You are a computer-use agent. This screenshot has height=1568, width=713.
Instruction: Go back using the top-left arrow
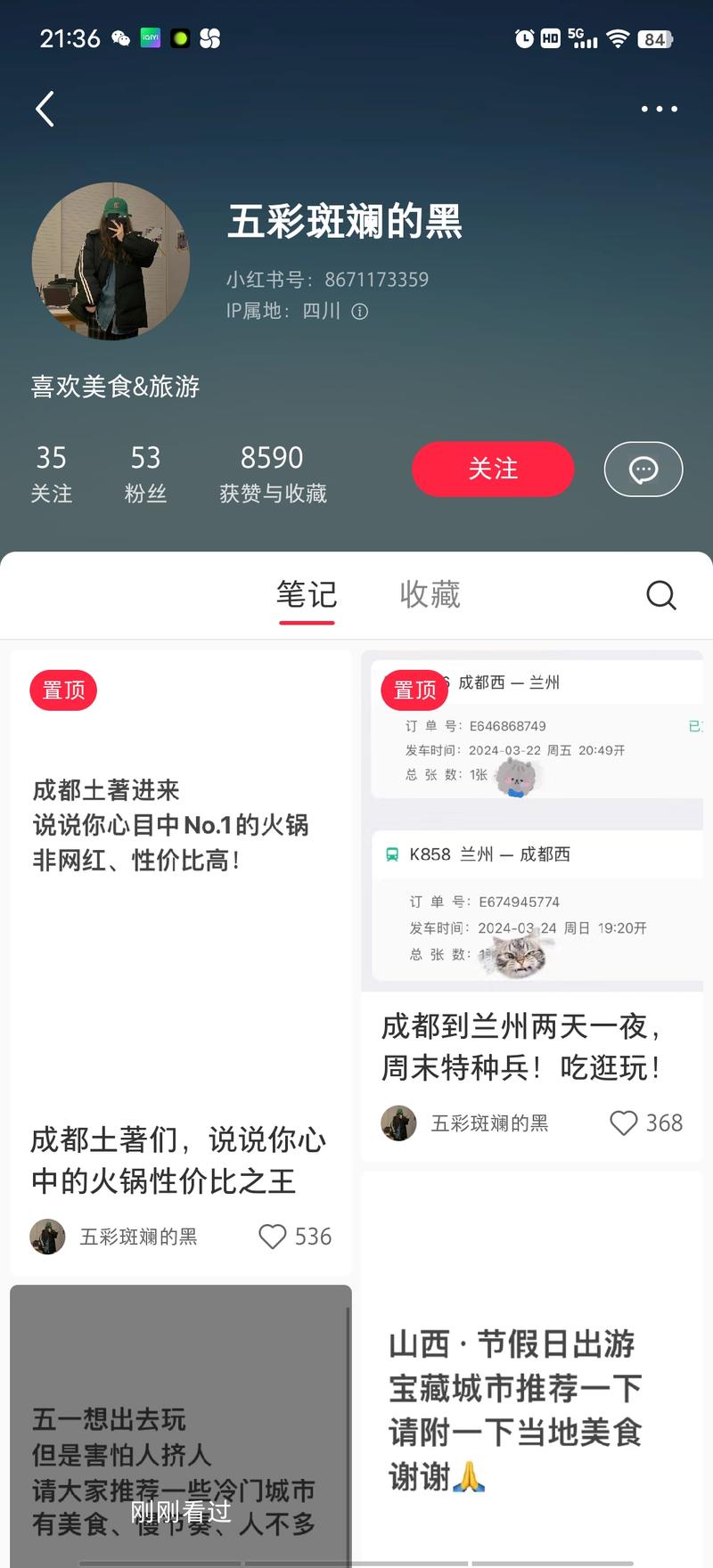click(45, 110)
